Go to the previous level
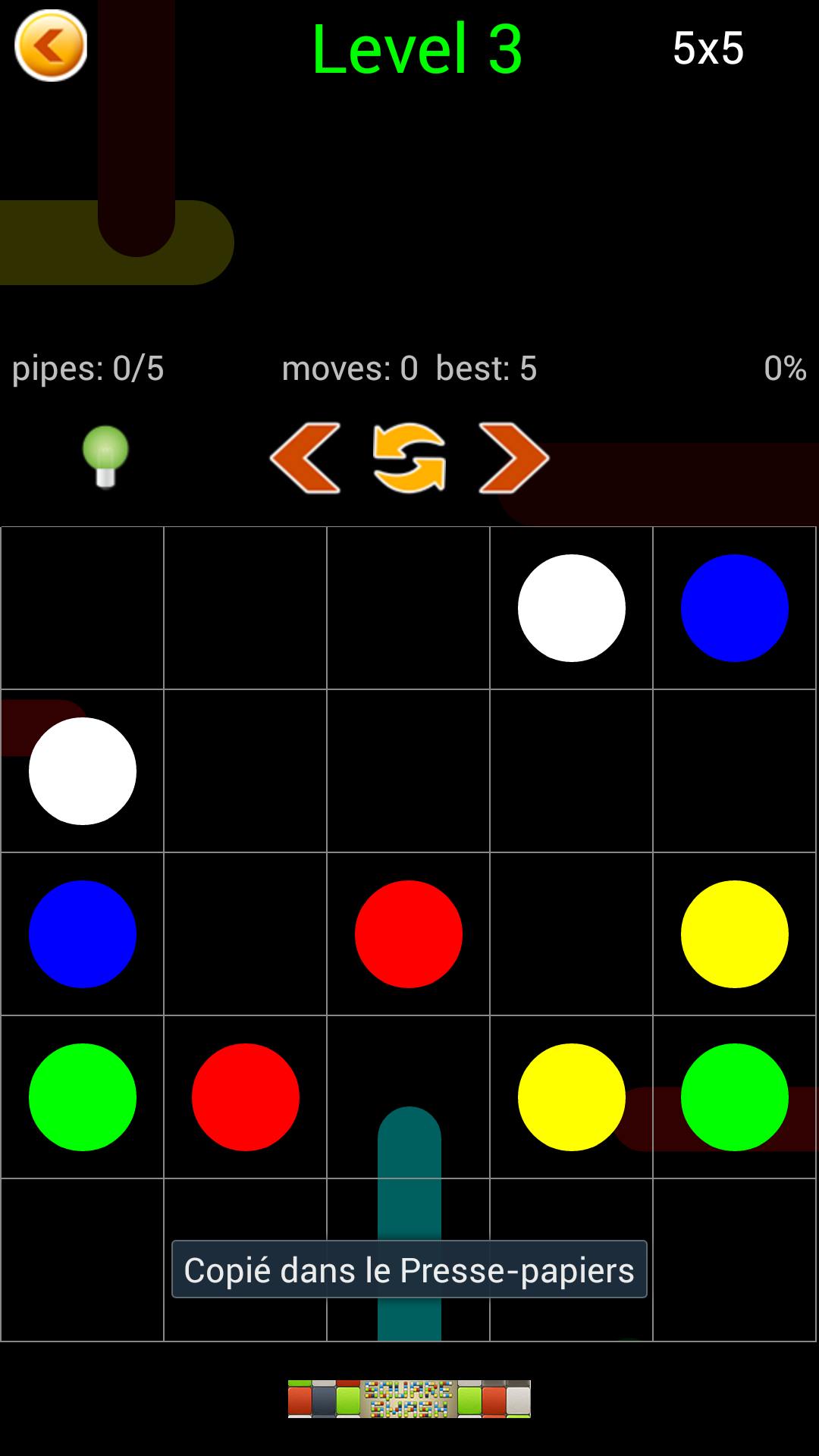 pos(305,457)
